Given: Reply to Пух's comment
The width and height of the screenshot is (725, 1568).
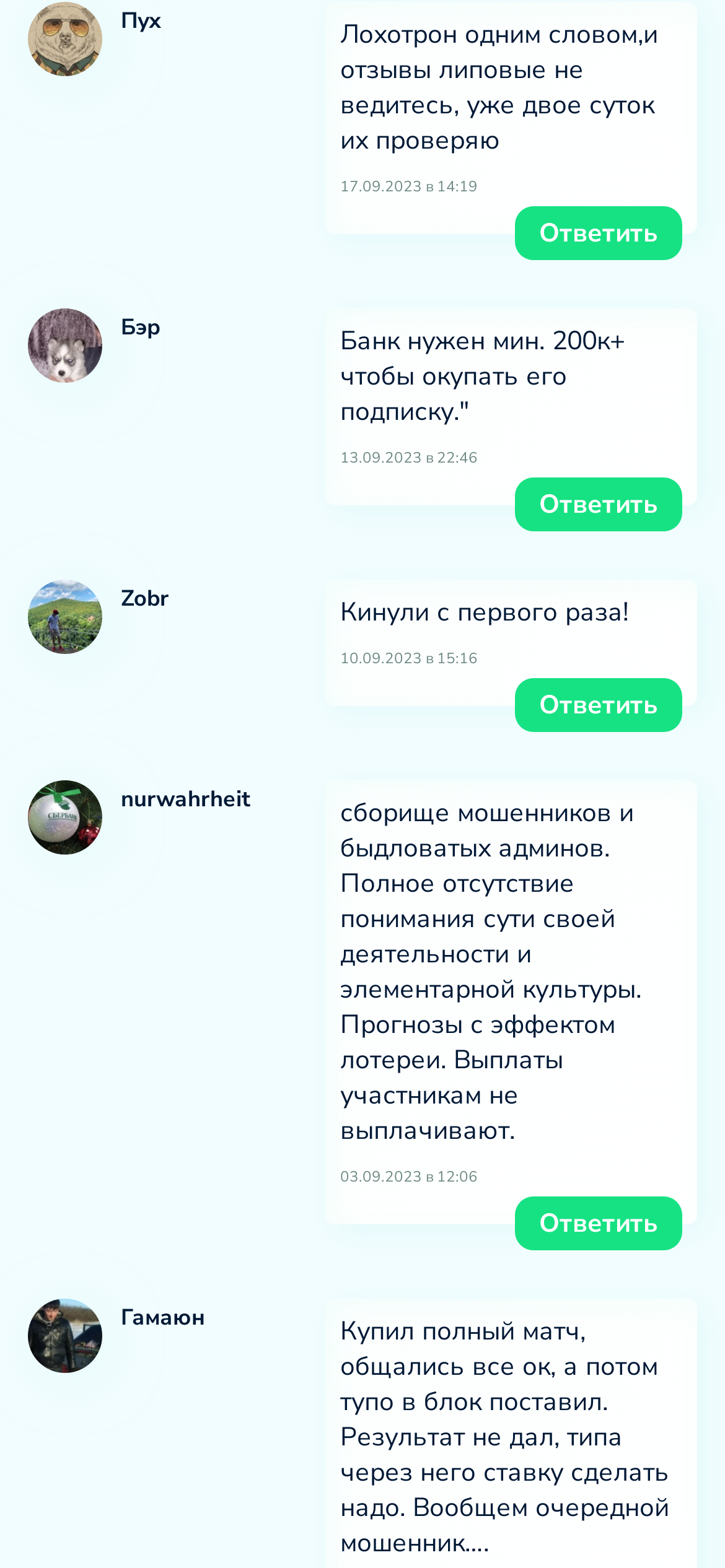Looking at the screenshot, I should 598,233.
